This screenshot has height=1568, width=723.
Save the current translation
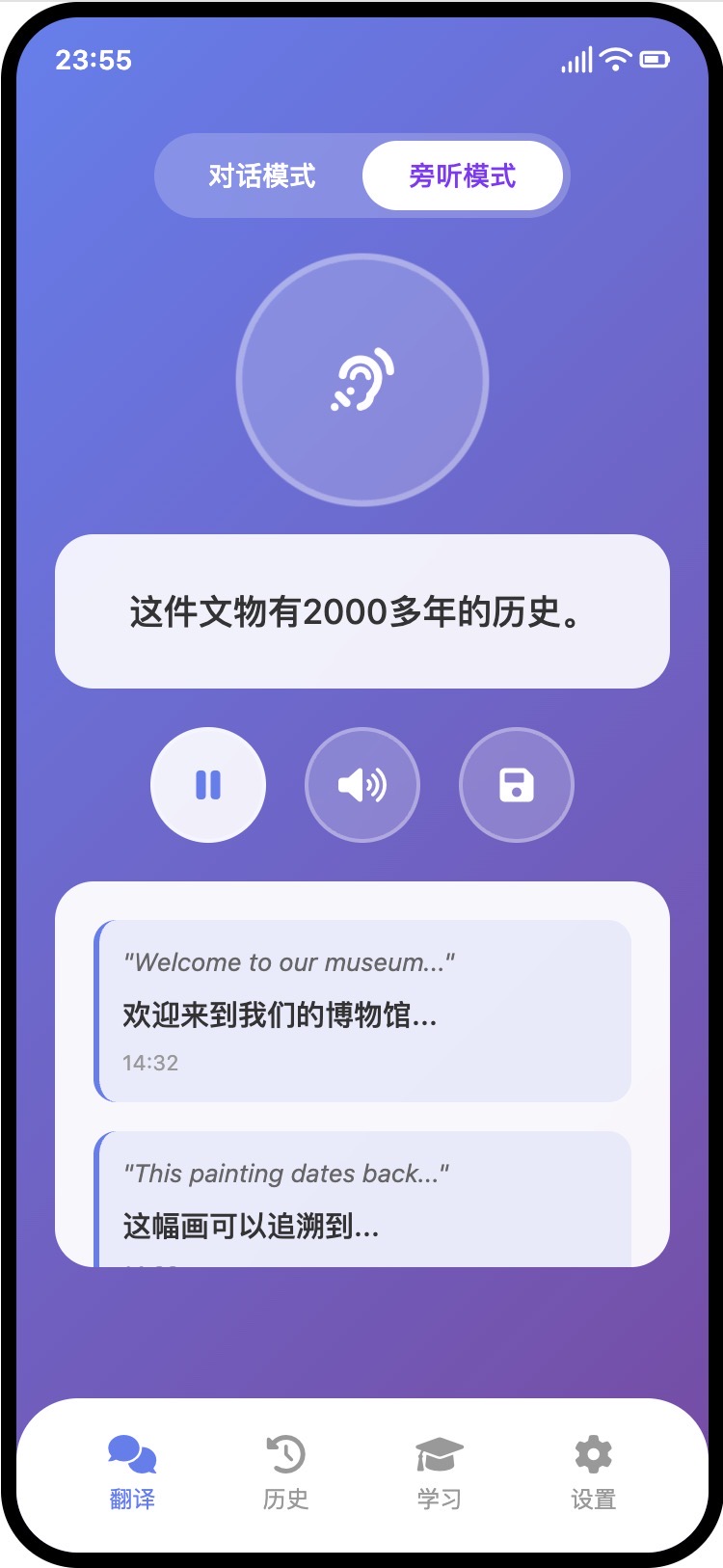pos(517,785)
